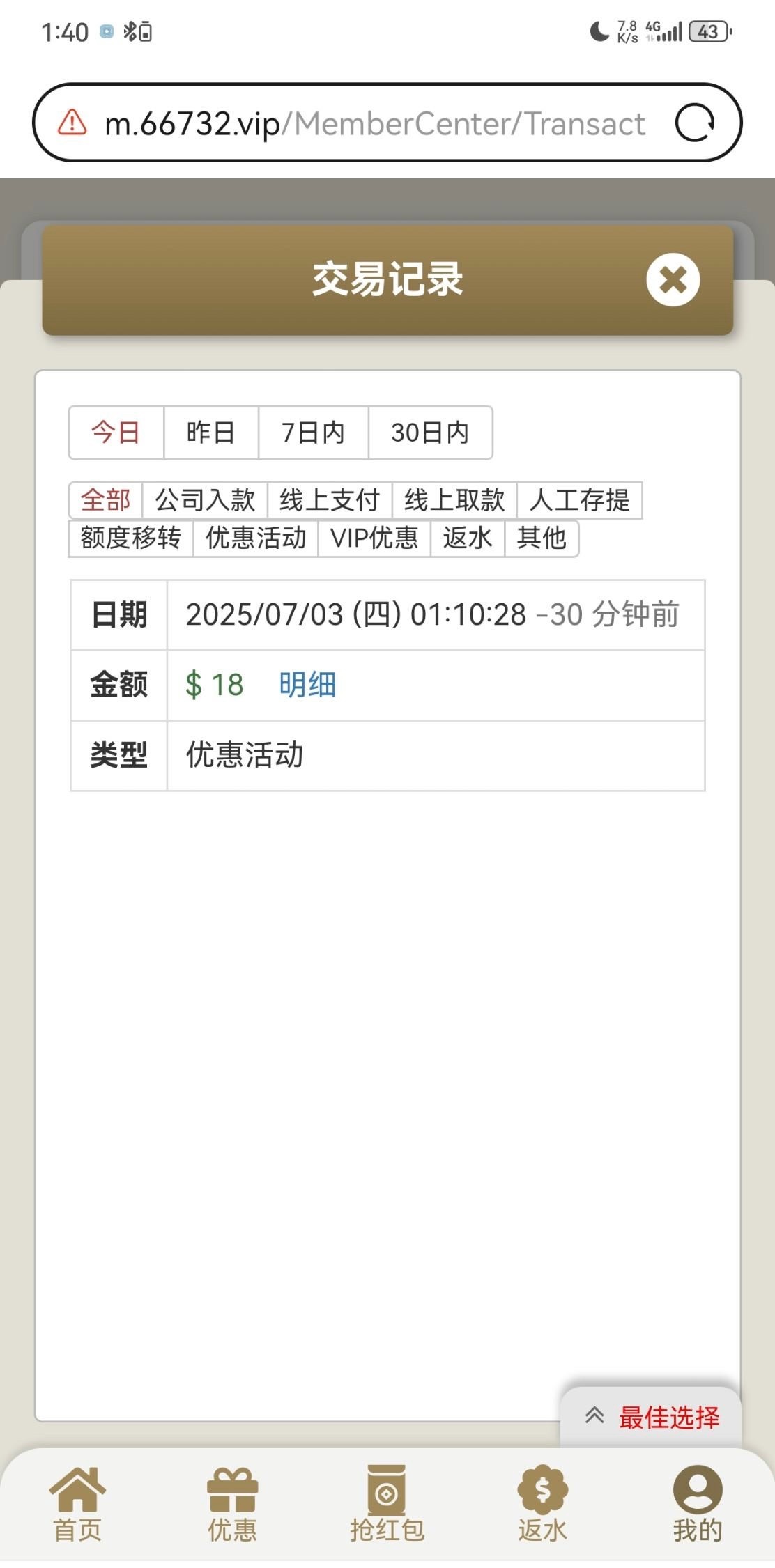
Task: Select the VIP优惠 filter option
Action: click(x=375, y=538)
